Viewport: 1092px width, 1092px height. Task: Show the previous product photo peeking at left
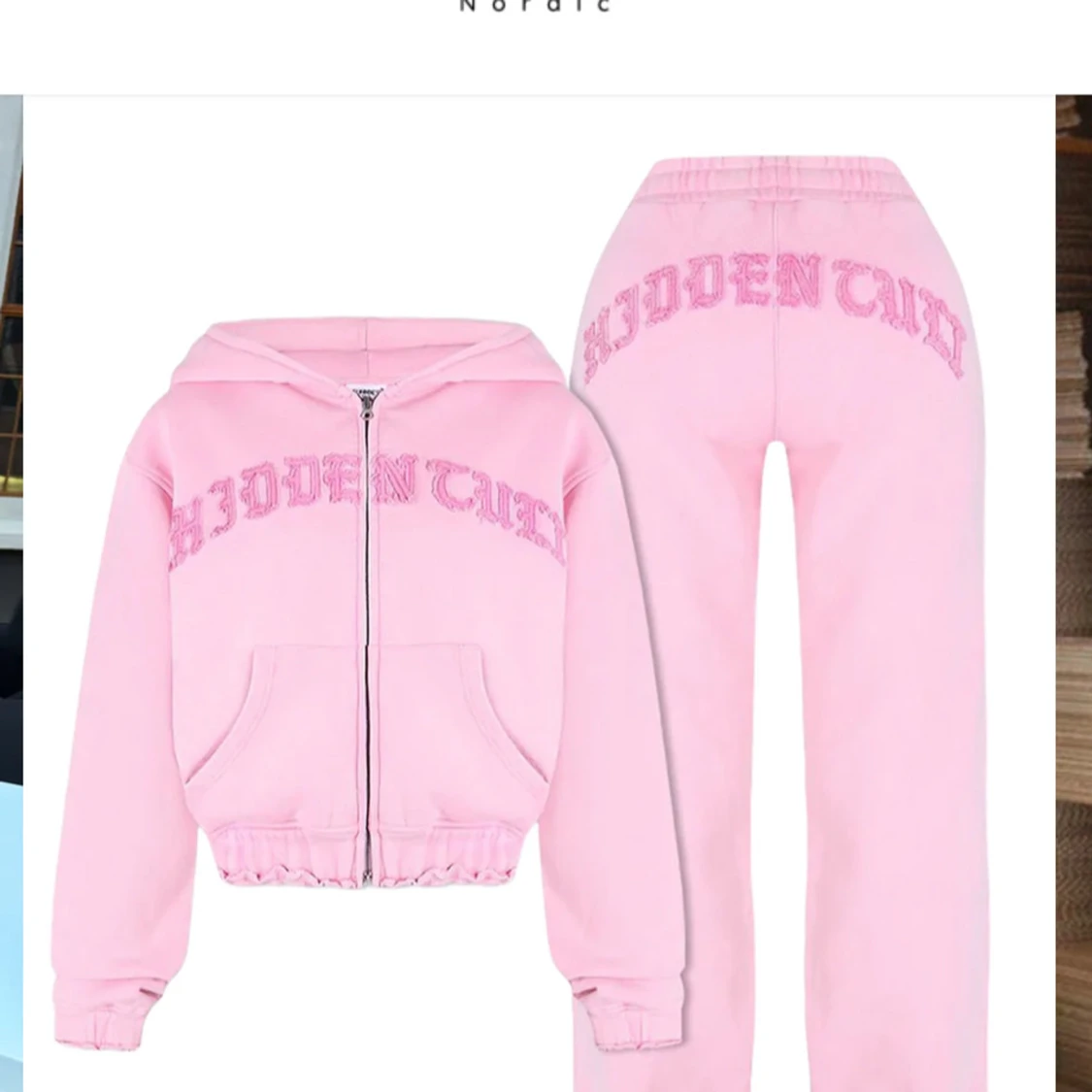[x=11, y=592]
